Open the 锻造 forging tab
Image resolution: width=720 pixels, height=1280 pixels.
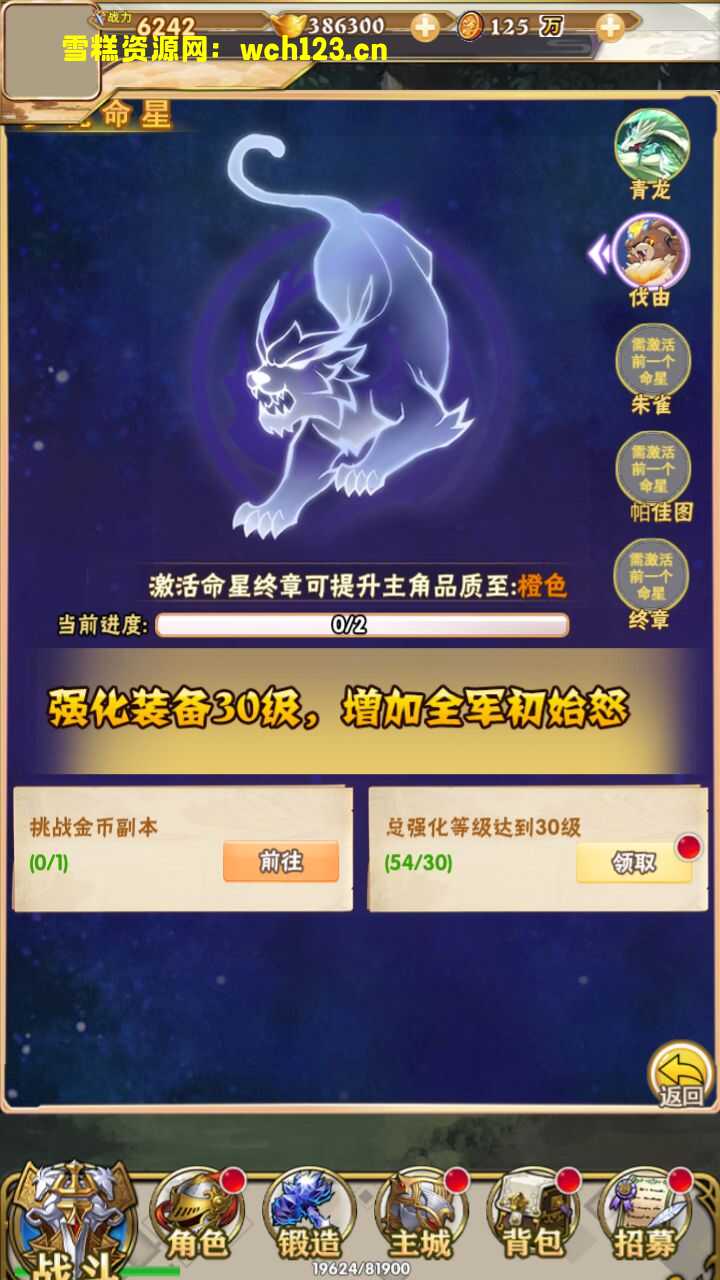point(309,1217)
